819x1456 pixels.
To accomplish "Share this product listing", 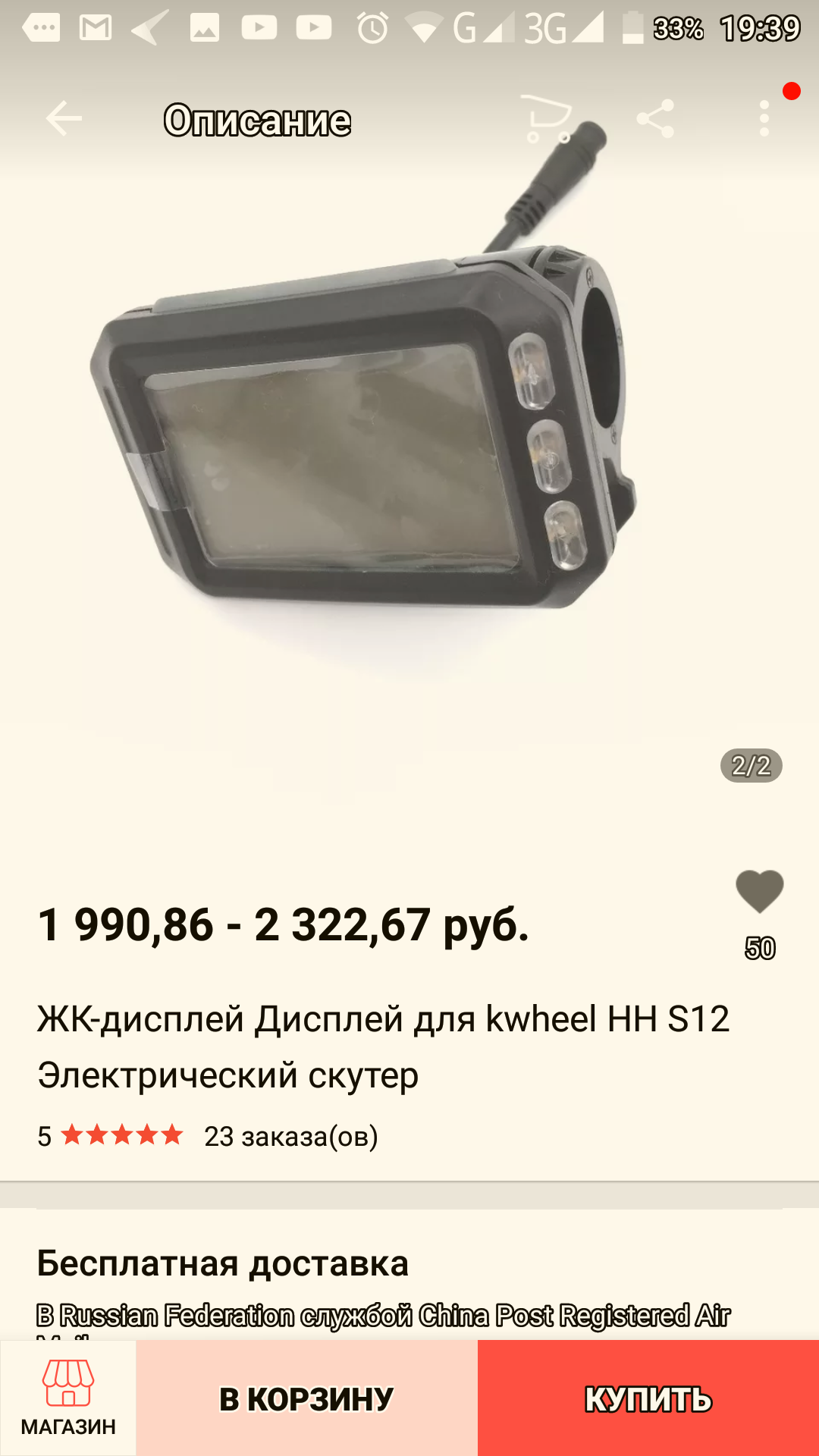I will coord(655,118).
